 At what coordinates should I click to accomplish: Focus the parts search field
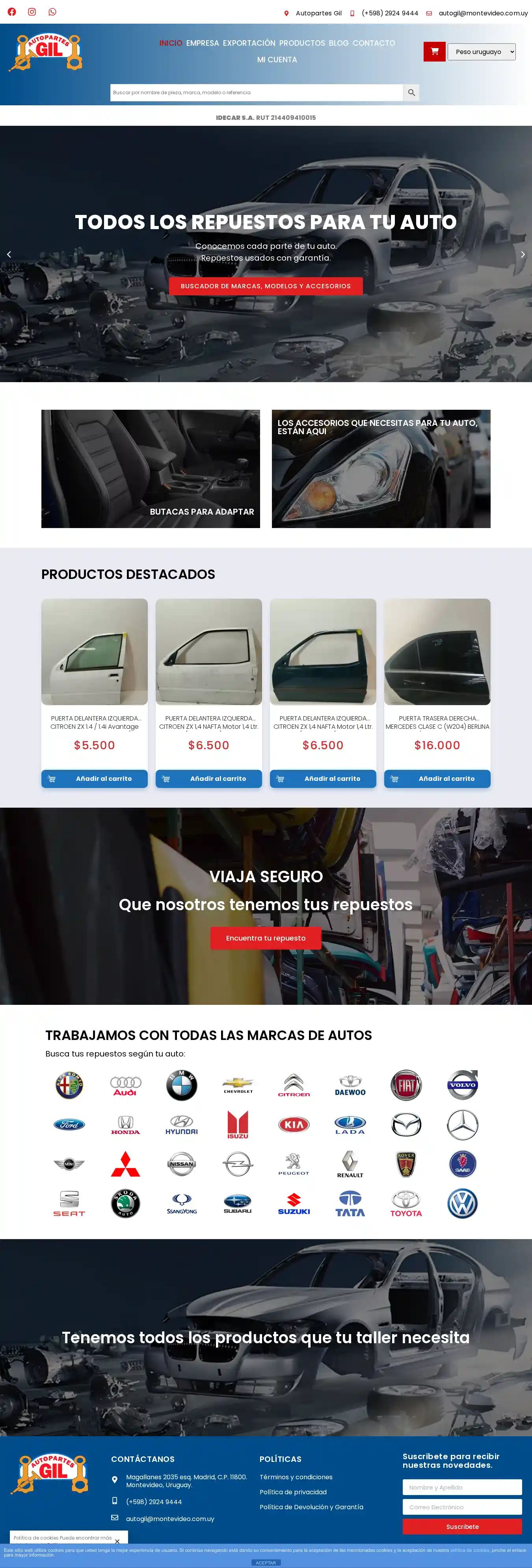click(256, 93)
